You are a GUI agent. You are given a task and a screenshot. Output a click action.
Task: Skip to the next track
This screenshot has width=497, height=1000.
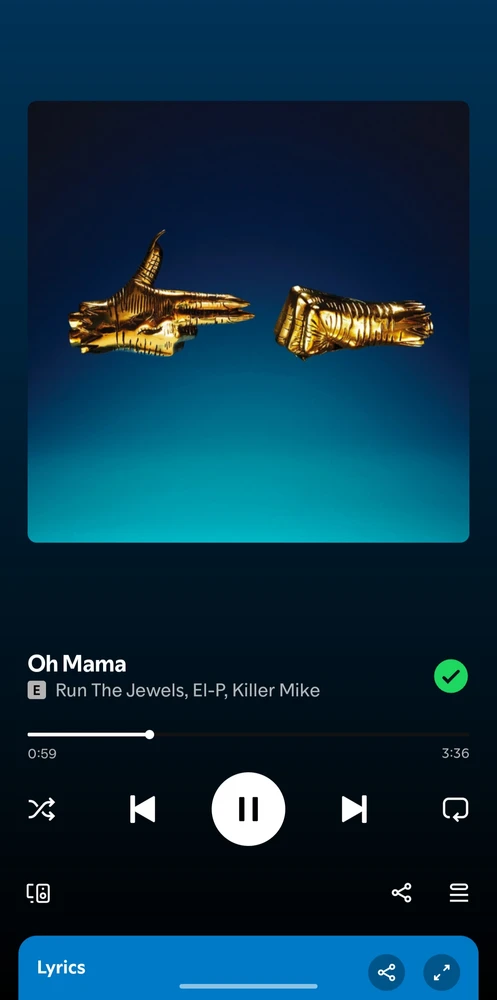point(354,809)
